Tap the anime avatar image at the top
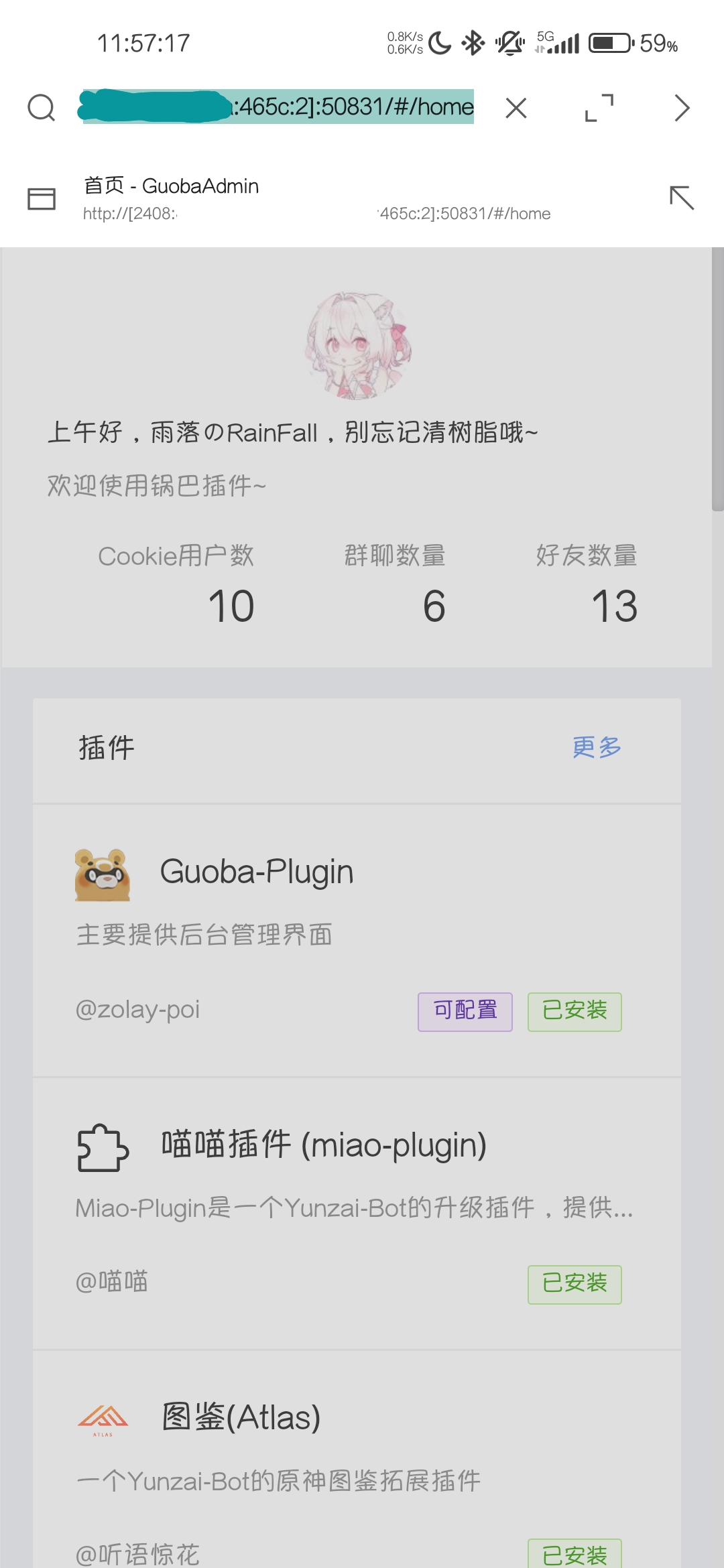Viewport: 724px width, 1568px height. 360,347
